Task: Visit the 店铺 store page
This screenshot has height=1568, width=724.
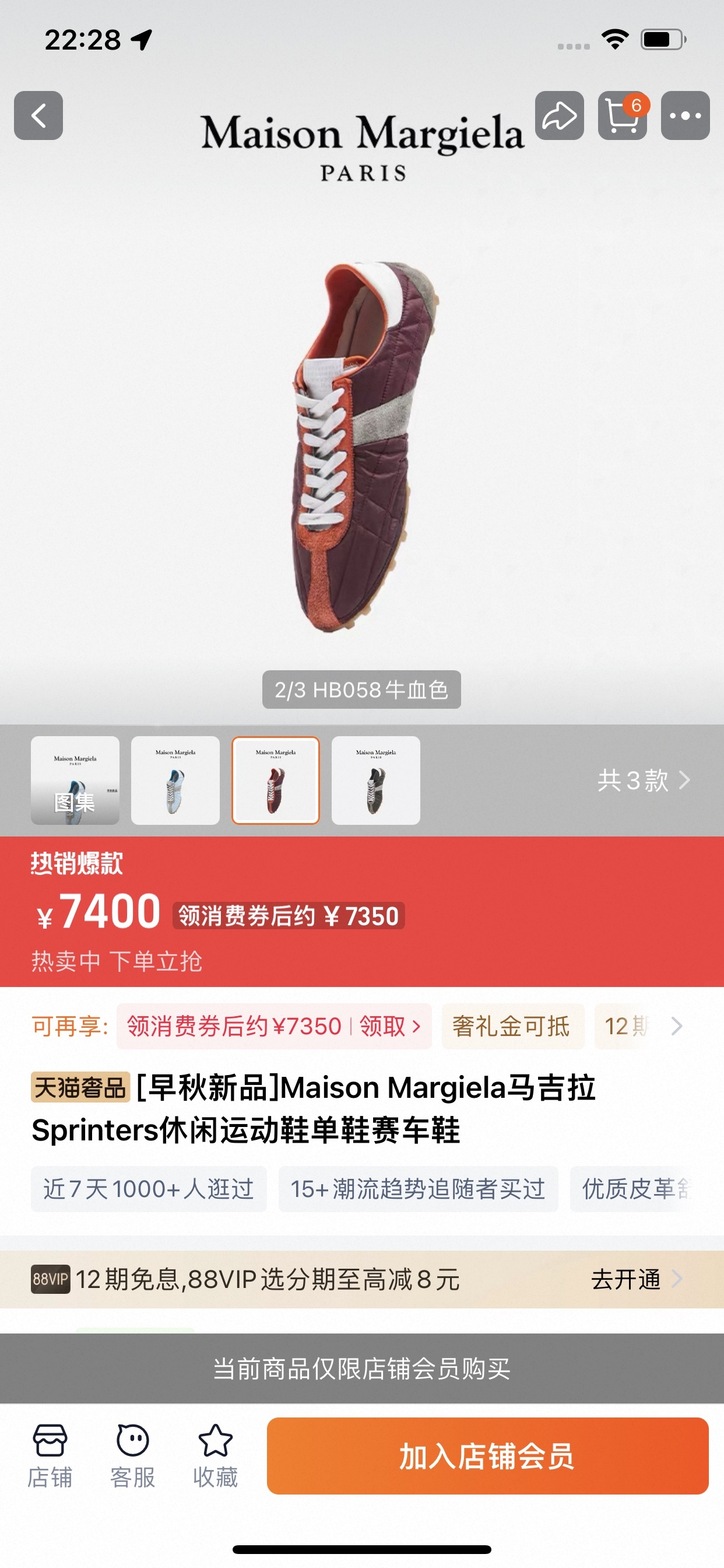Action: pyautogui.click(x=50, y=1456)
